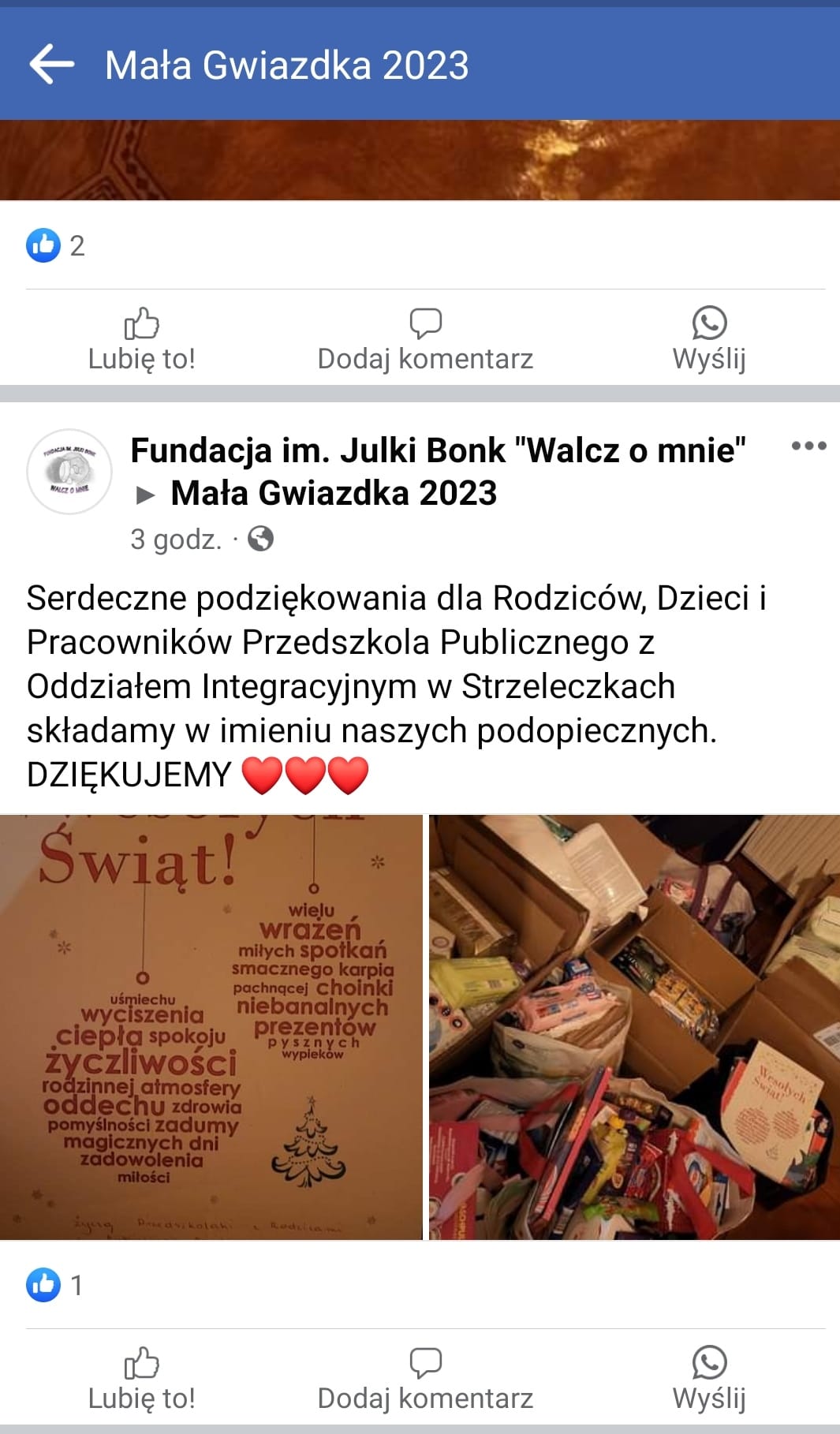Open the cropped image of the previous post
This screenshot has height=1434, width=840.
420,160
